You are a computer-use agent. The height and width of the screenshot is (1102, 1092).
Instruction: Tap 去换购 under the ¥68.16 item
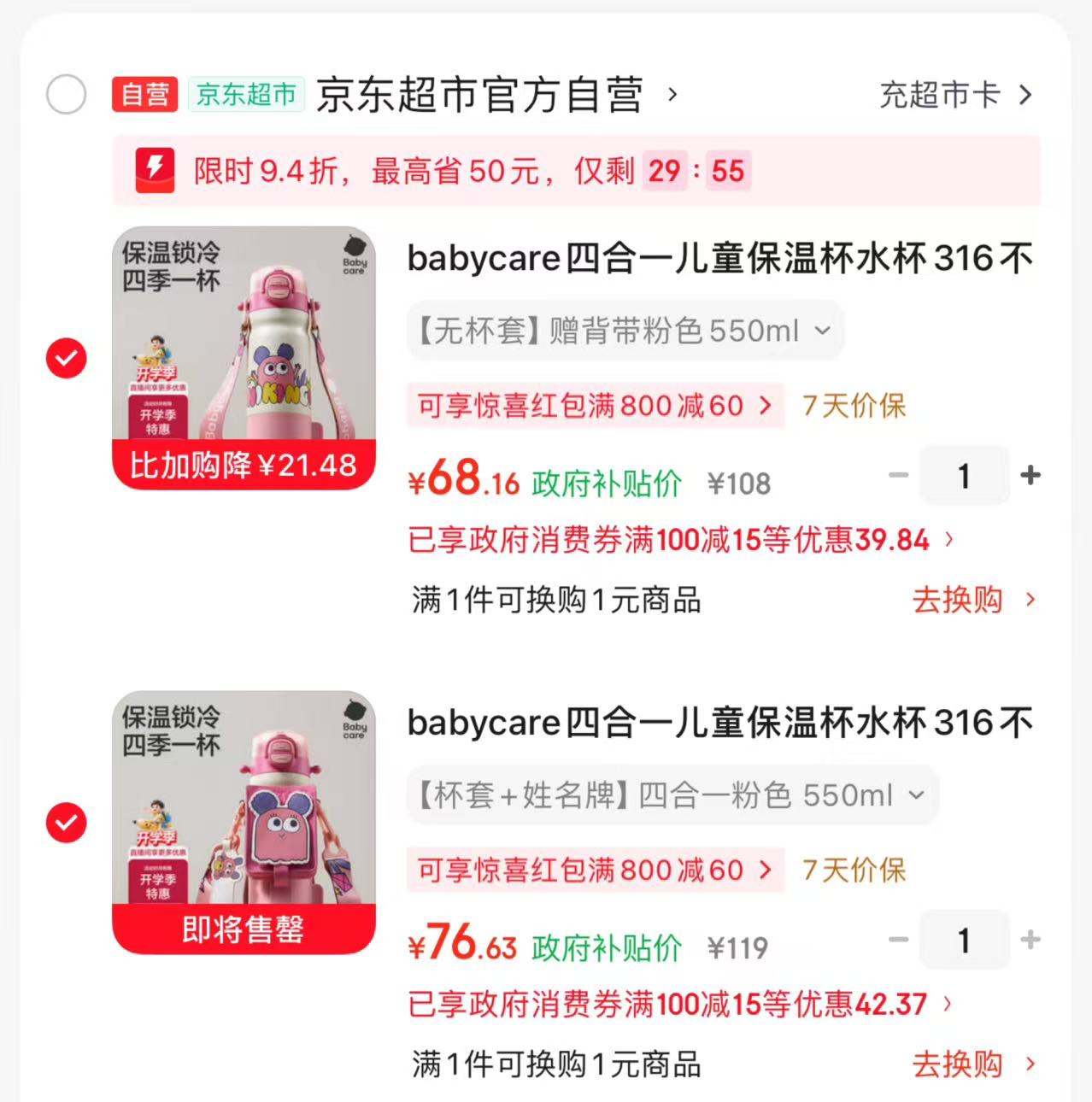[x=974, y=600]
